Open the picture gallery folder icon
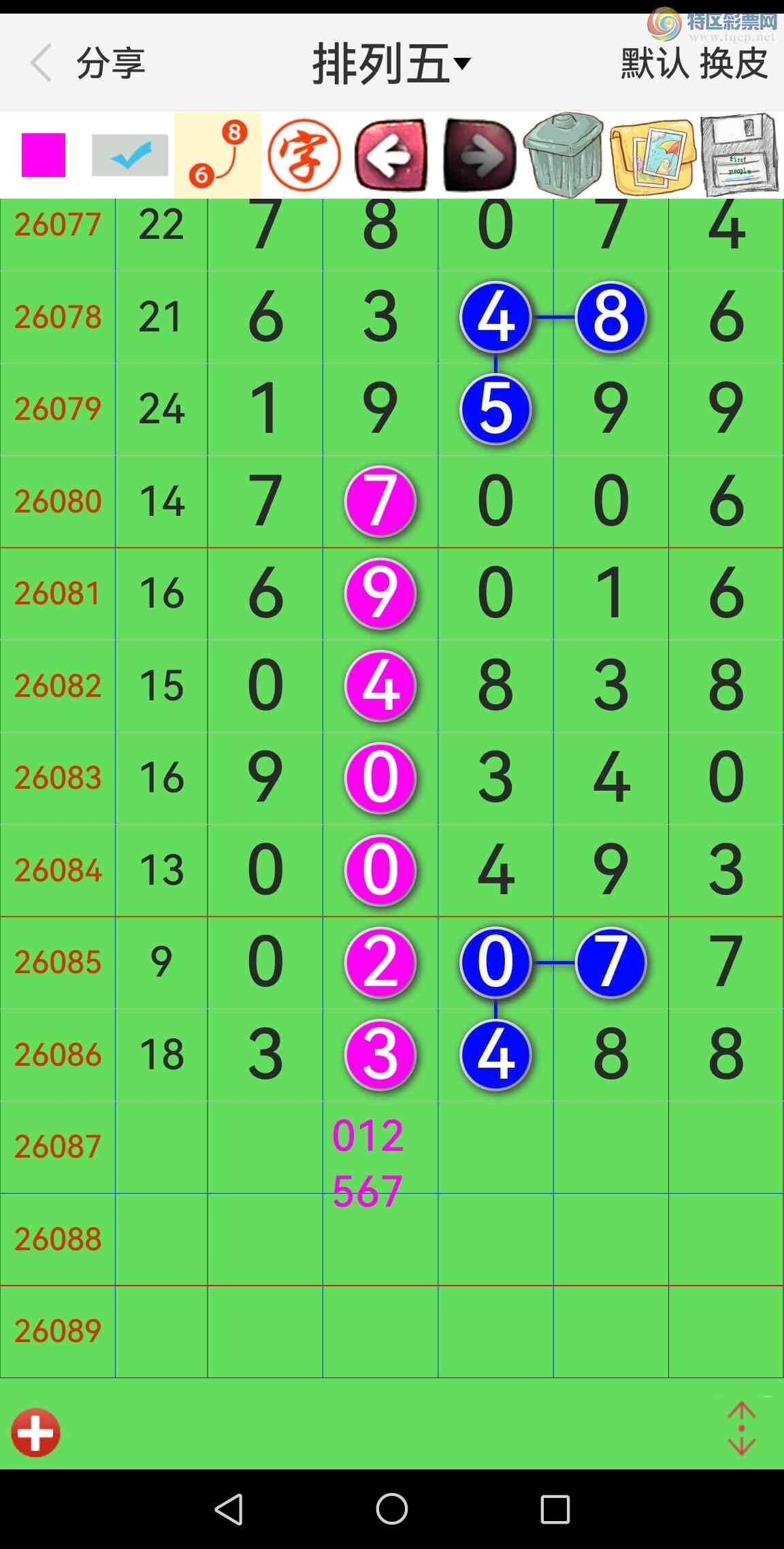 pyautogui.click(x=652, y=157)
